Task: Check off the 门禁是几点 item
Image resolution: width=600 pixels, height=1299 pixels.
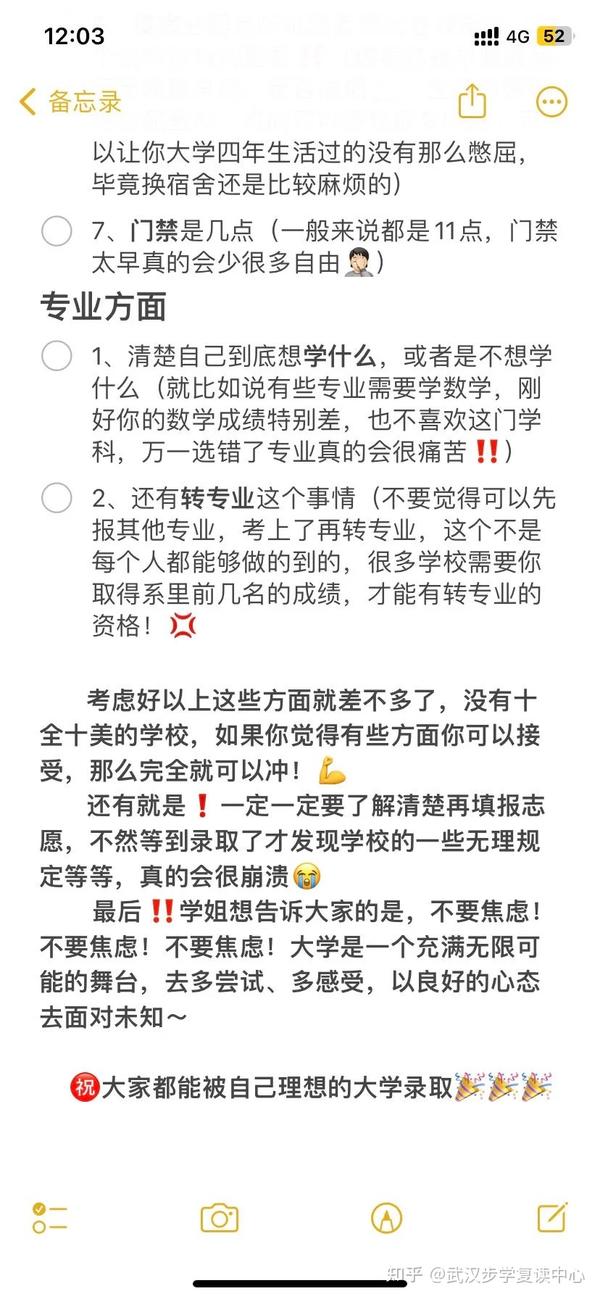Action: click(x=57, y=231)
